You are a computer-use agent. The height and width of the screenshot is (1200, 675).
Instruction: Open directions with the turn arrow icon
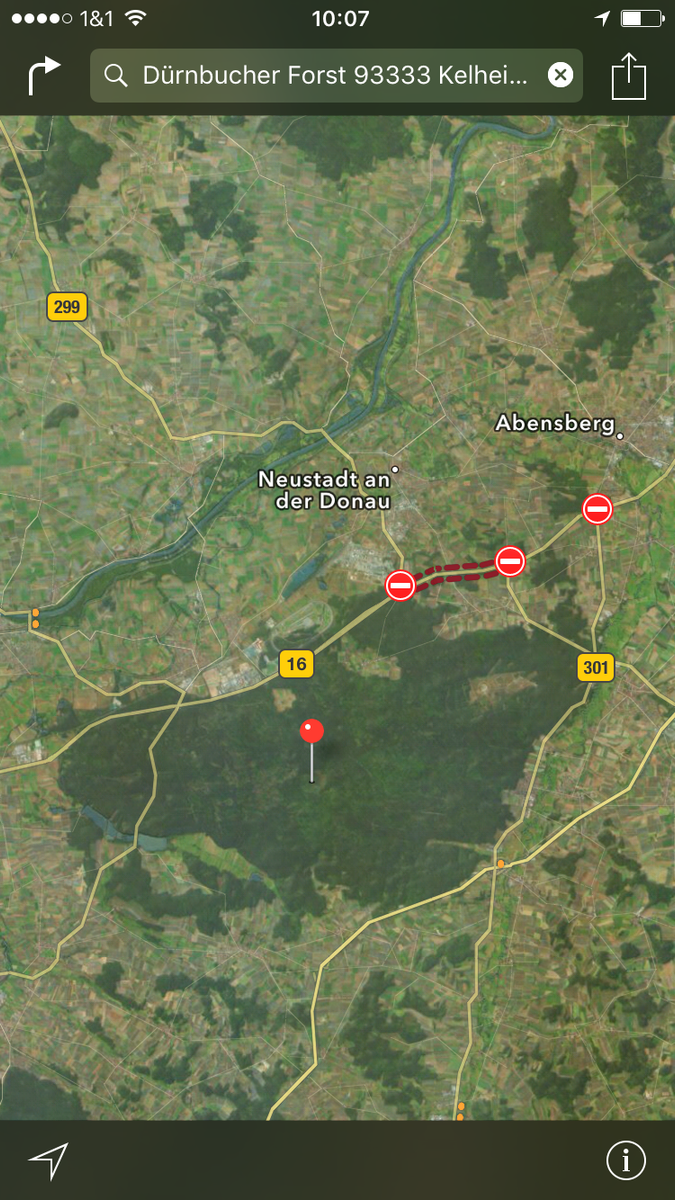pyautogui.click(x=44, y=76)
